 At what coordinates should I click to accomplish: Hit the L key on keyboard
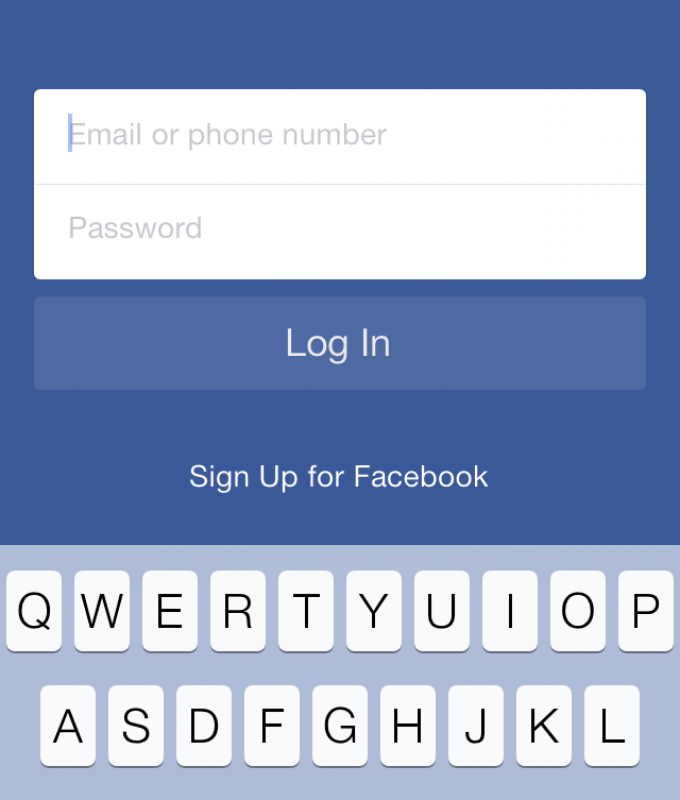click(x=611, y=726)
